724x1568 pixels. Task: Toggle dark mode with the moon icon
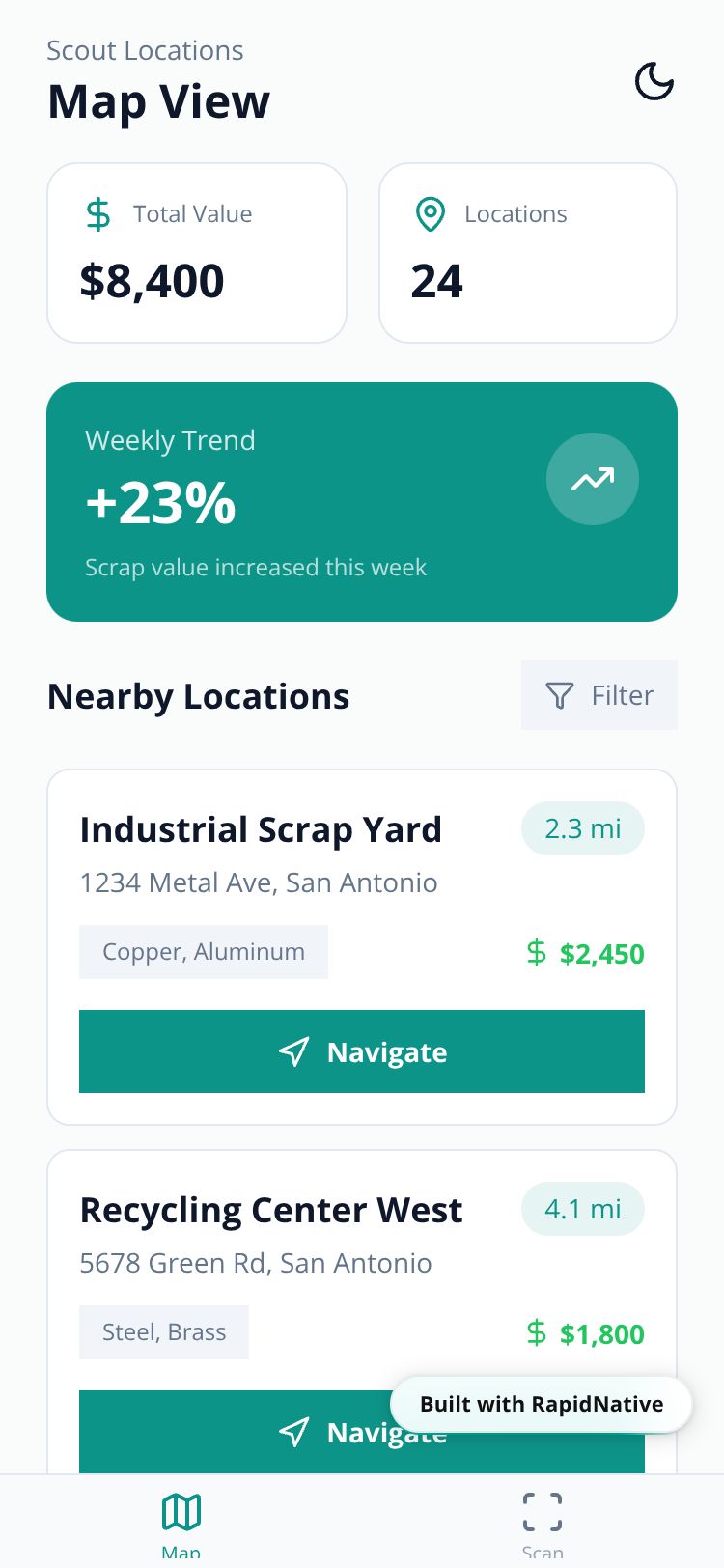click(654, 82)
